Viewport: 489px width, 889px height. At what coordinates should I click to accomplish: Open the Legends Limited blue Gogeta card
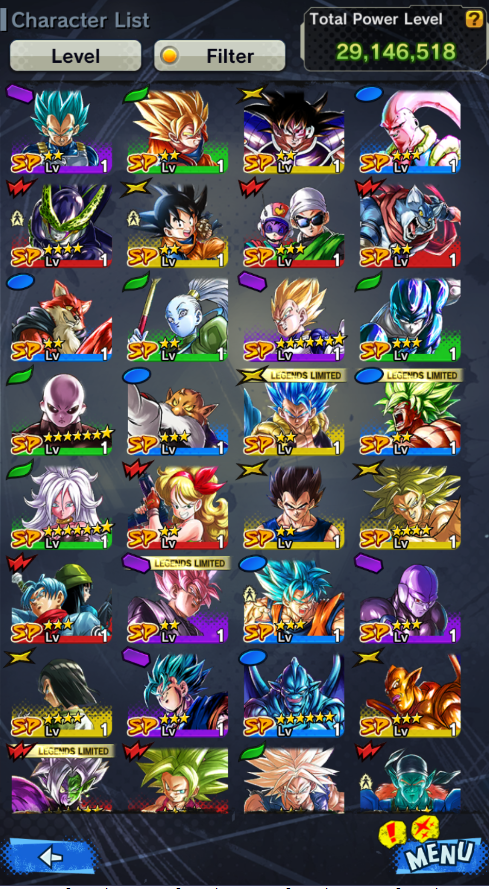294,413
